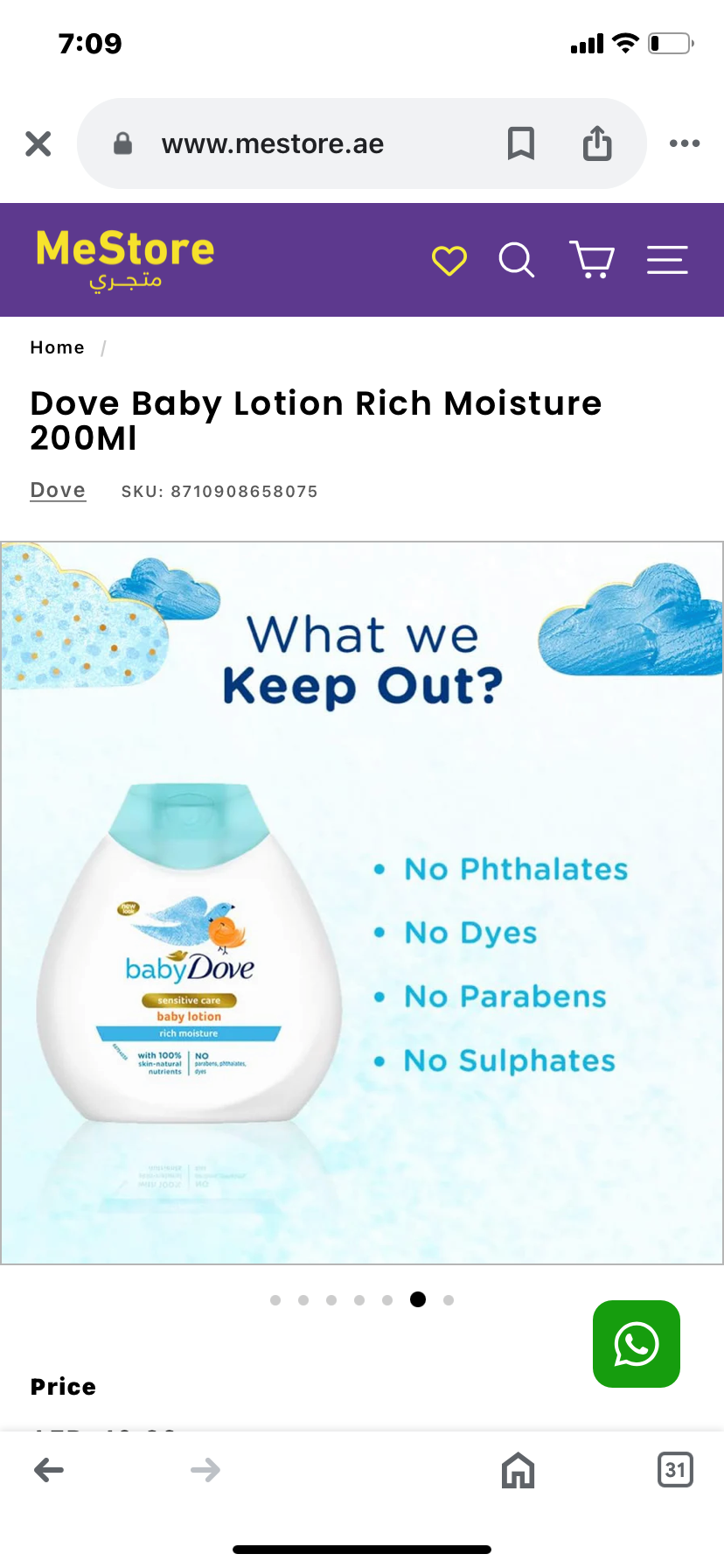Go to the MeStore homepage via logo

[125, 259]
